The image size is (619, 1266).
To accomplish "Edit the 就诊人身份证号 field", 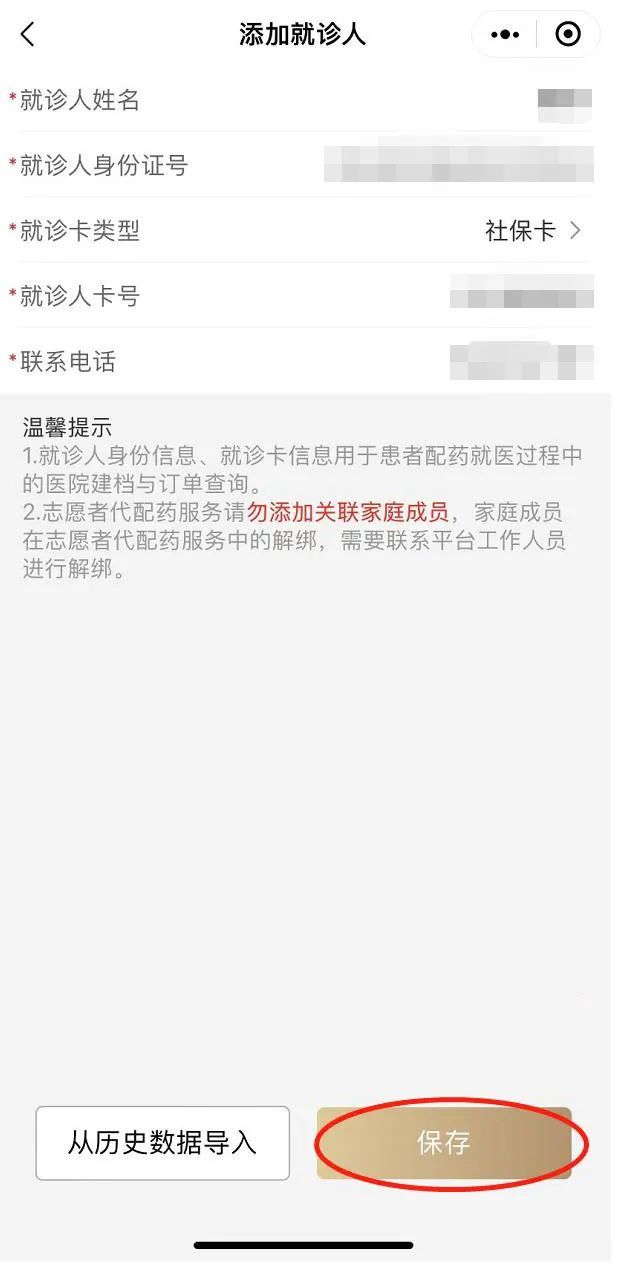I will (x=458, y=165).
